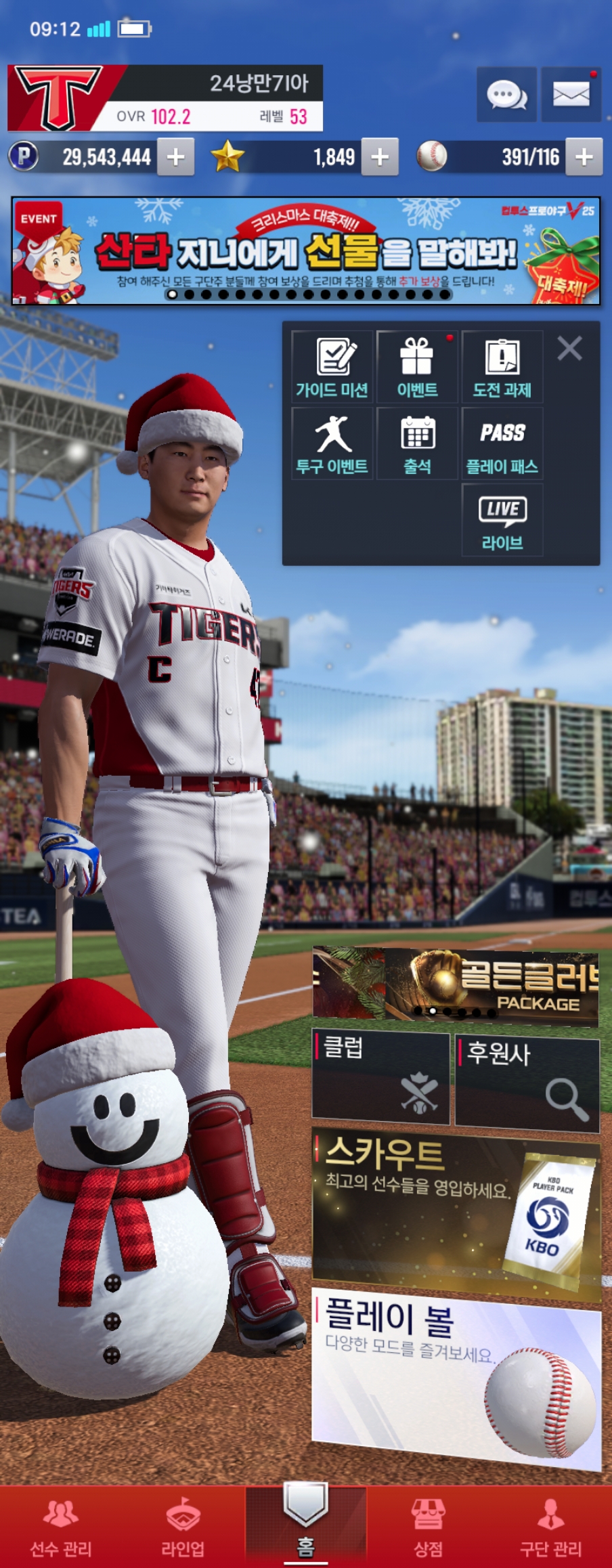Open 가이드 미션 from the quick menu
Viewport: 612px width, 1568px height.
point(332,367)
